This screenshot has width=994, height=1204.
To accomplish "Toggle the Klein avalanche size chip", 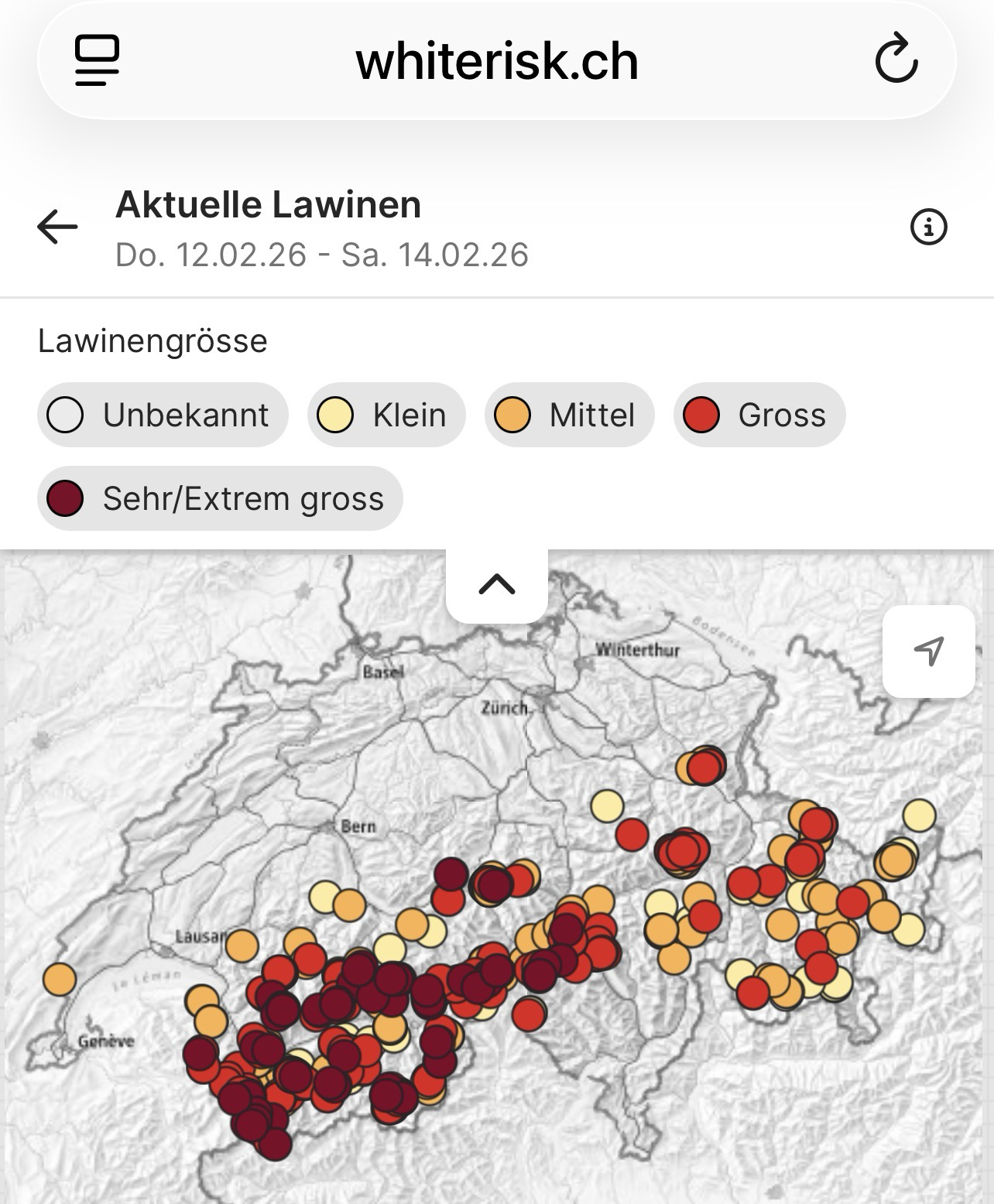I will tap(386, 416).
